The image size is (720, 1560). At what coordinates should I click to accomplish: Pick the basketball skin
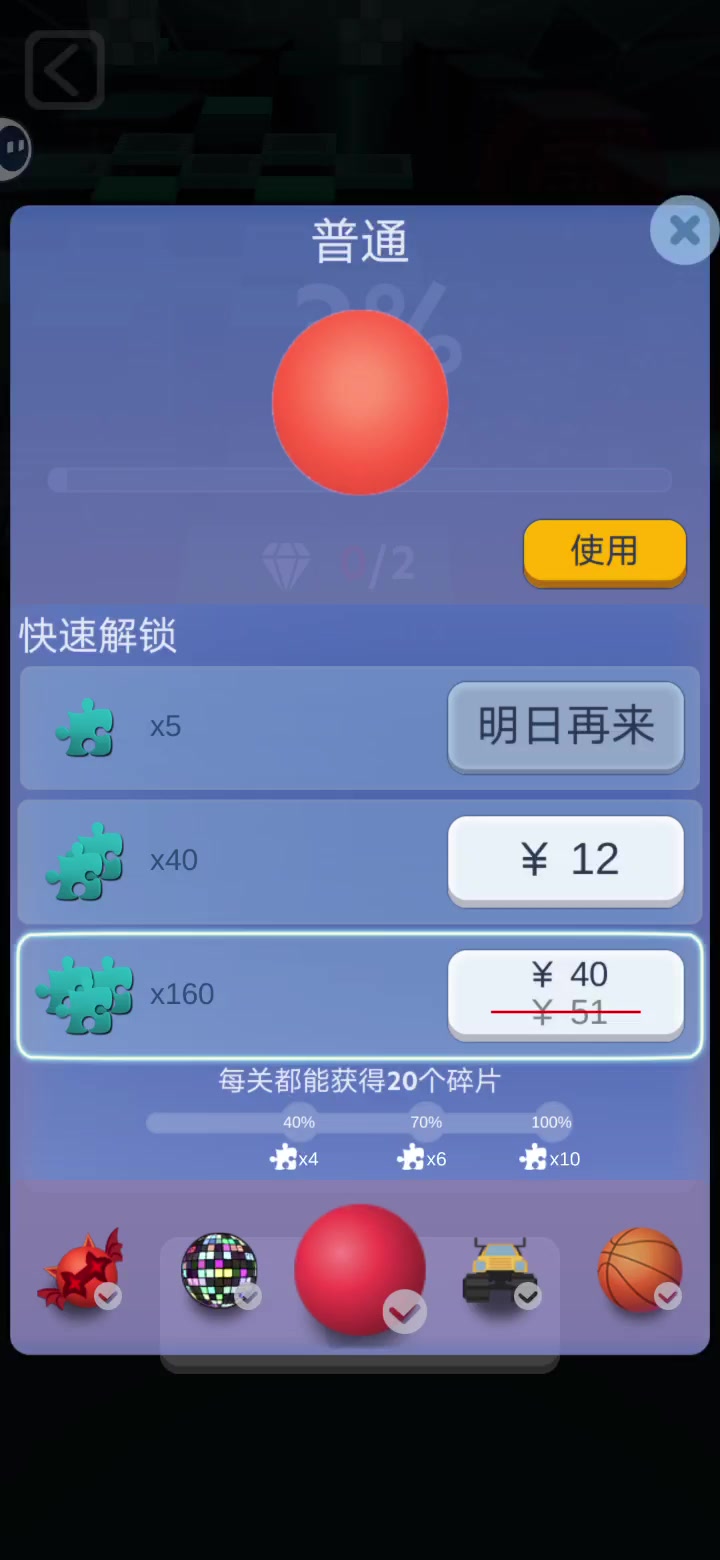pos(640,1269)
